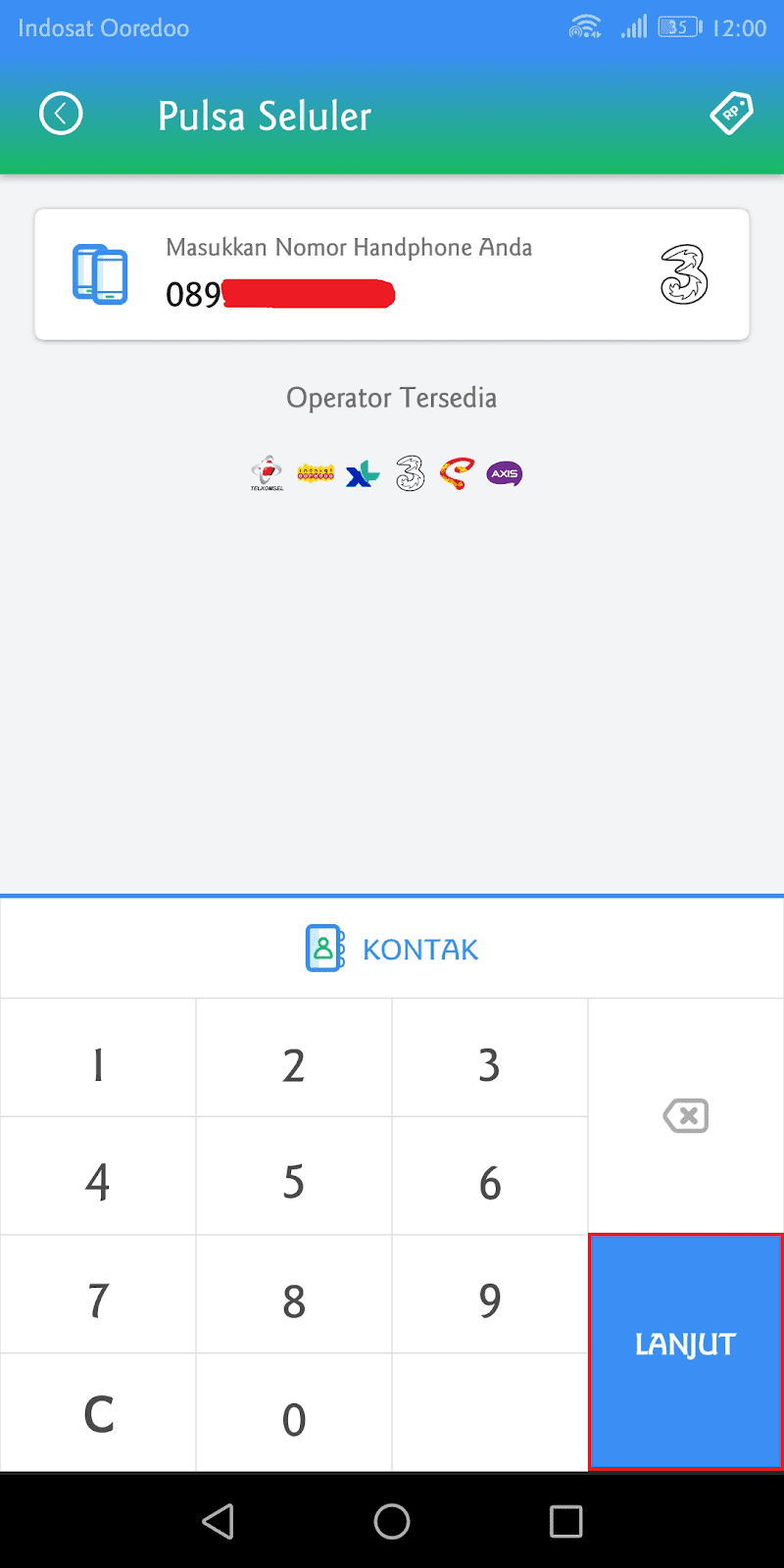Tap the backspace delete key
Screen dimensions: 784x1568
(685, 1115)
